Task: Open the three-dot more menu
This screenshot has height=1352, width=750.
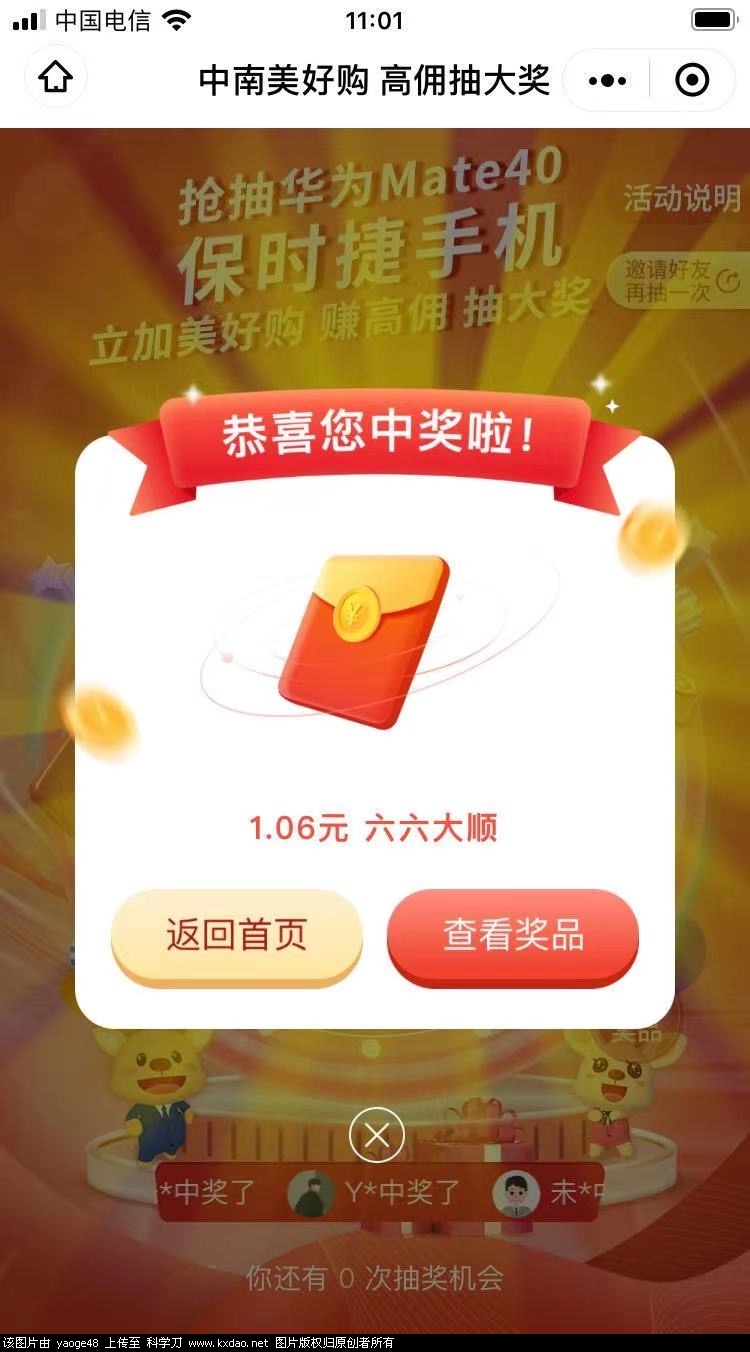Action: coord(607,80)
